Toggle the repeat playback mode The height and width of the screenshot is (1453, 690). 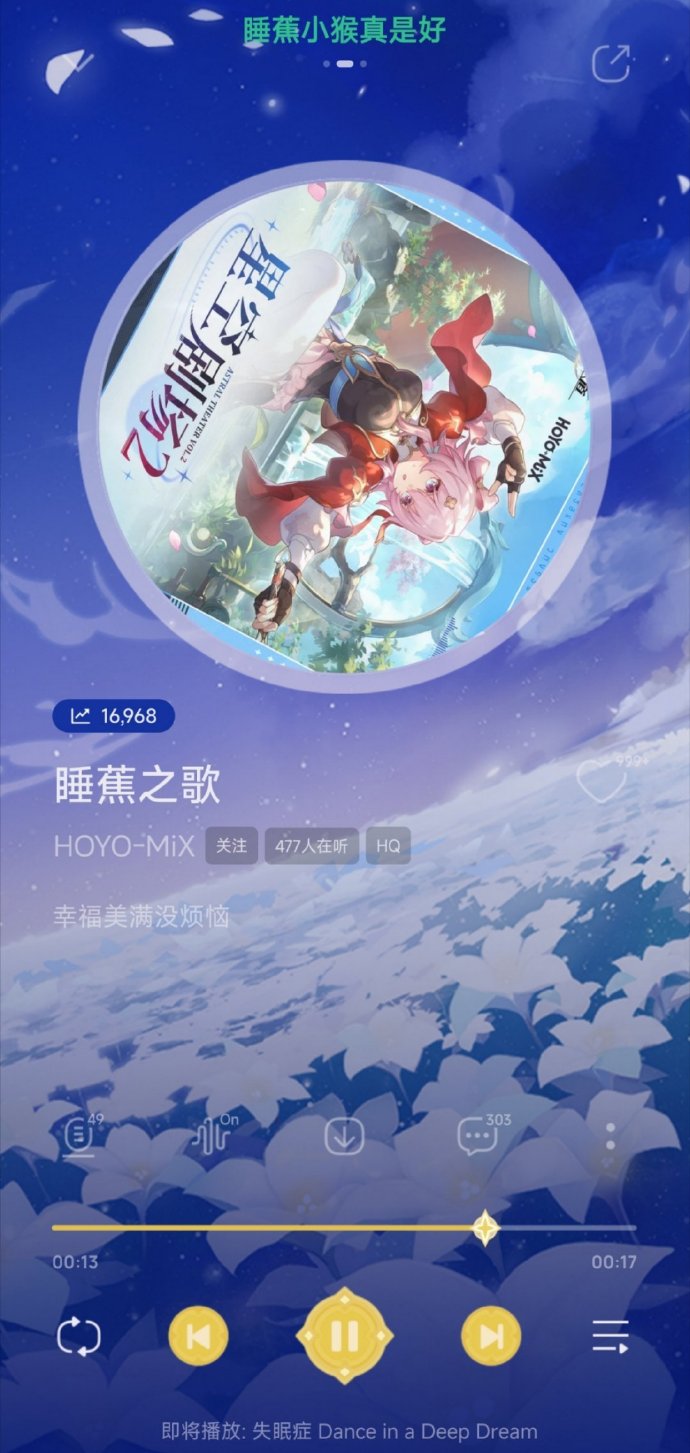pyautogui.click(x=78, y=1336)
